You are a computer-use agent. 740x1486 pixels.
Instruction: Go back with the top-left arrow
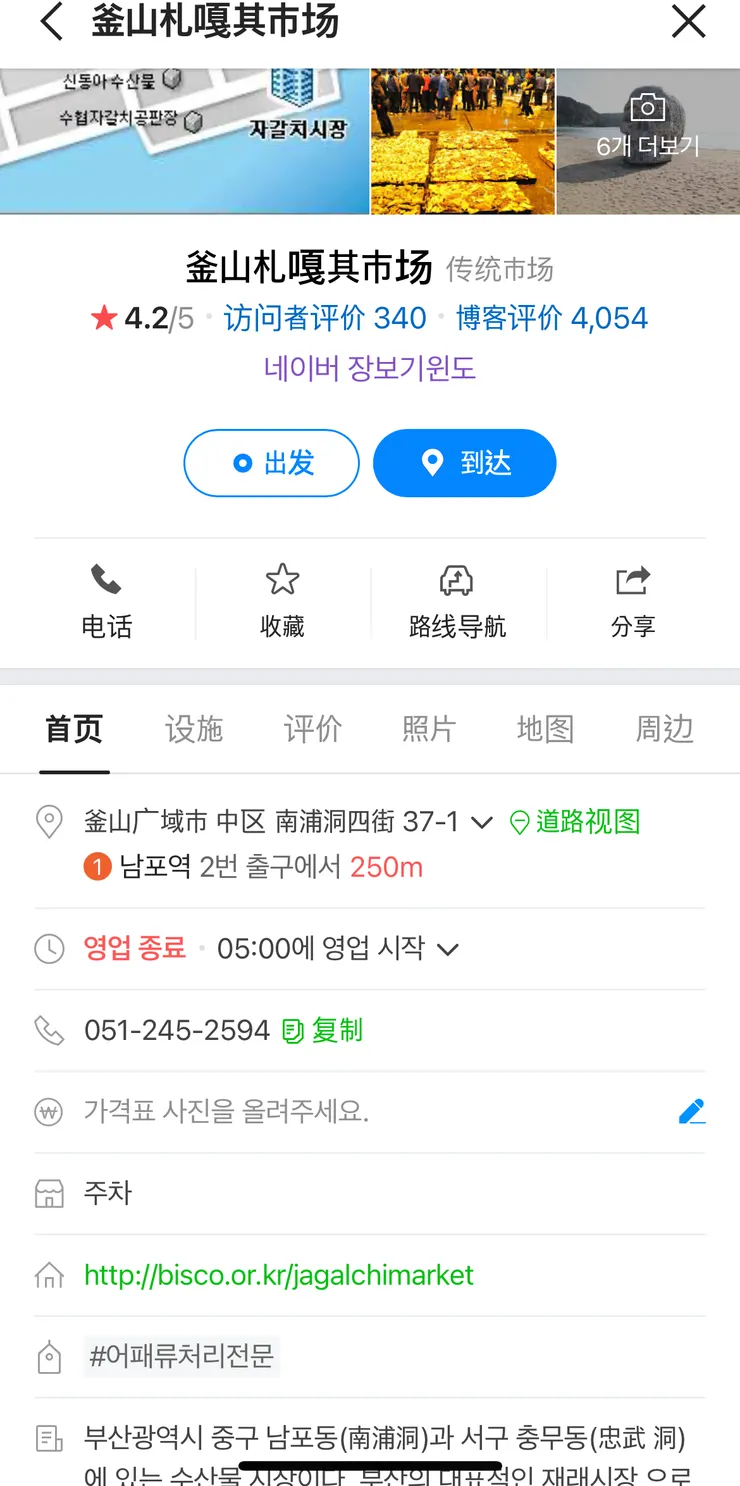(52, 22)
